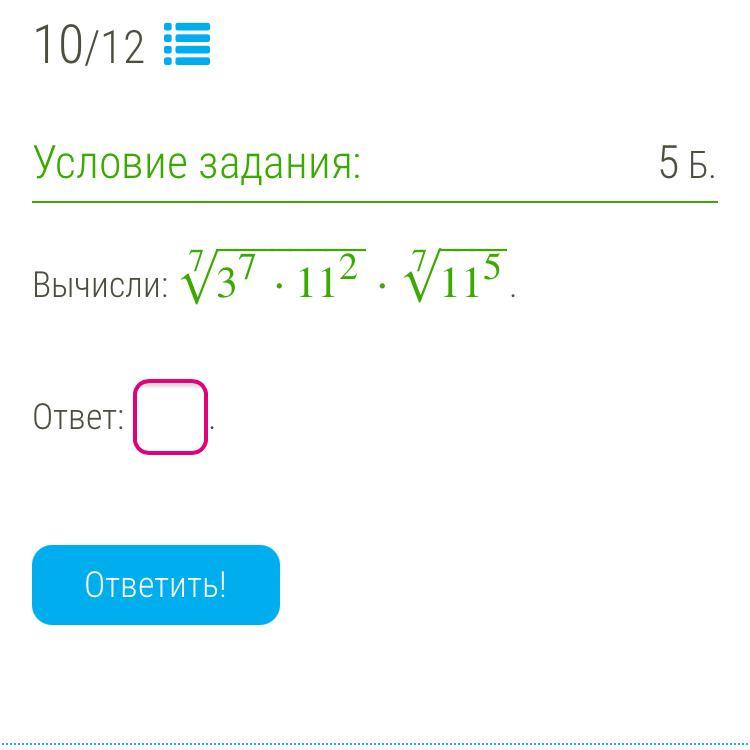Open the task list icon next to 10/12

click(187, 44)
